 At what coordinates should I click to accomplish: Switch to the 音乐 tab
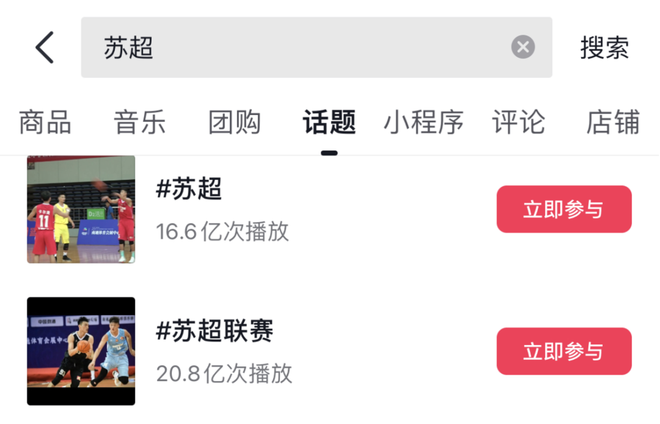pyautogui.click(x=140, y=123)
